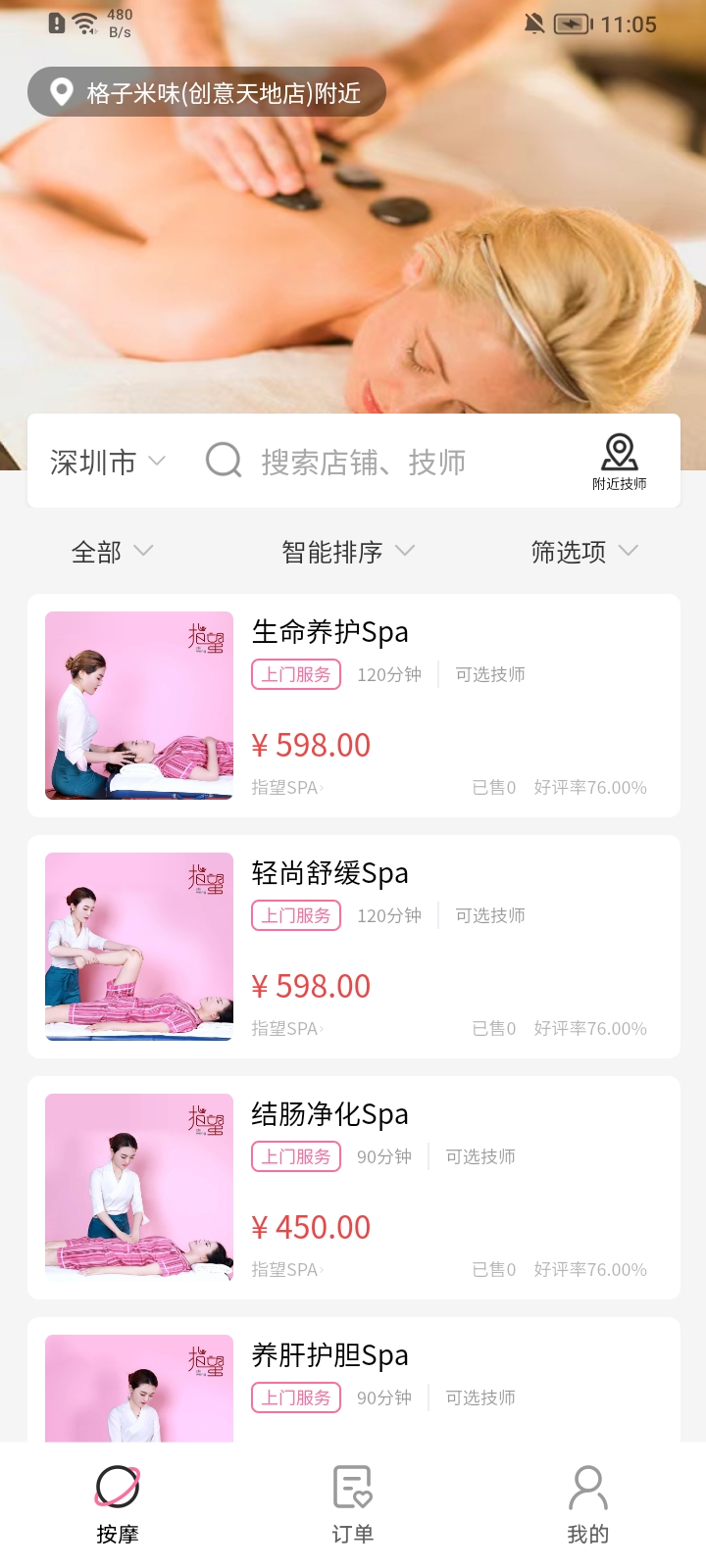This screenshot has width=706, height=1568.
Task: Open the 指望SPA store link
Action: pyautogui.click(x=286, y=787)
